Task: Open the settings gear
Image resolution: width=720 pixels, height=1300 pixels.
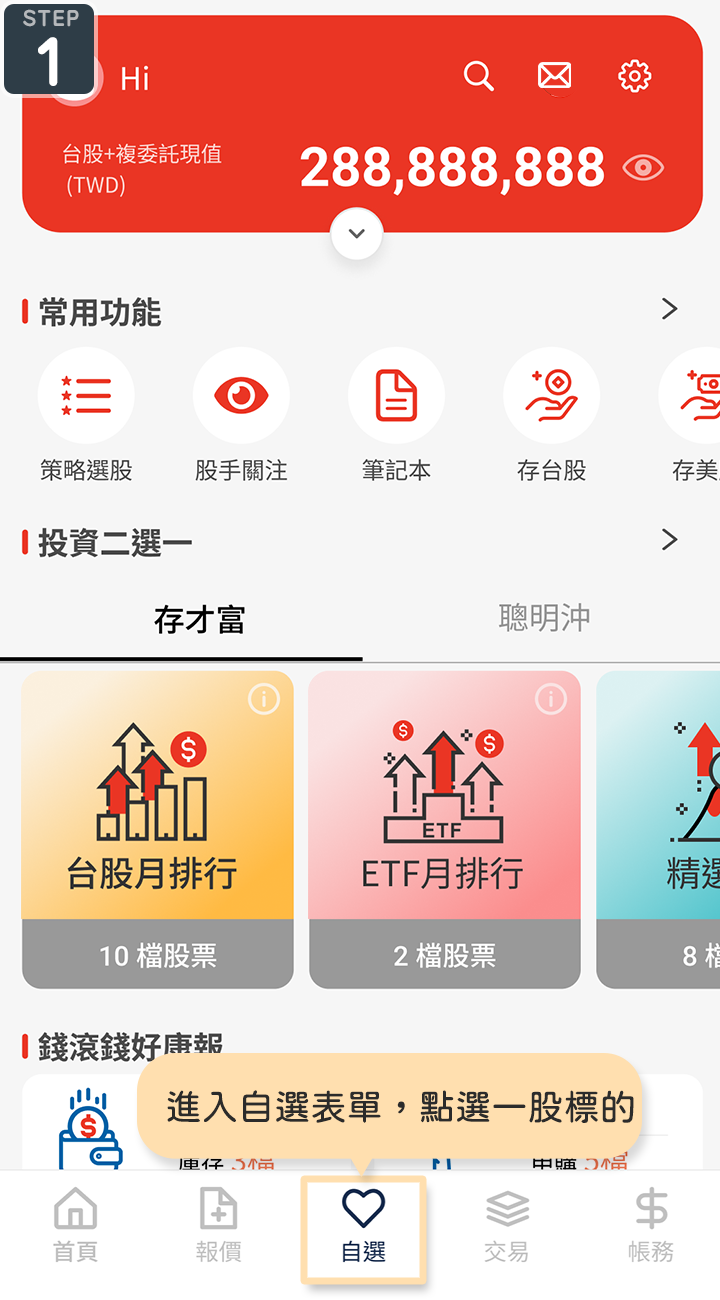Action: 635,76
